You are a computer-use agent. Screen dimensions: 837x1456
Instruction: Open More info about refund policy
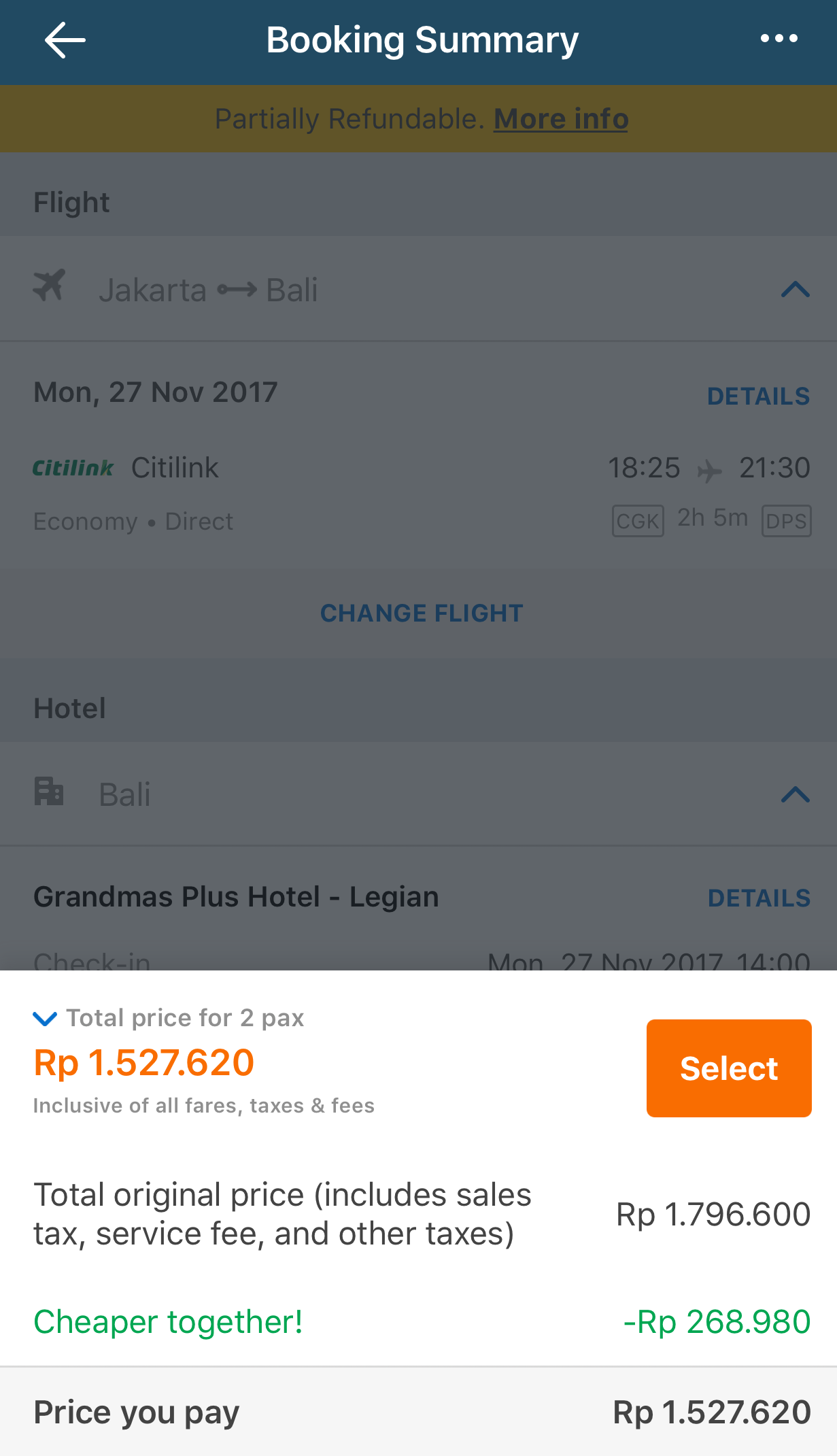[x=560, y=119]
